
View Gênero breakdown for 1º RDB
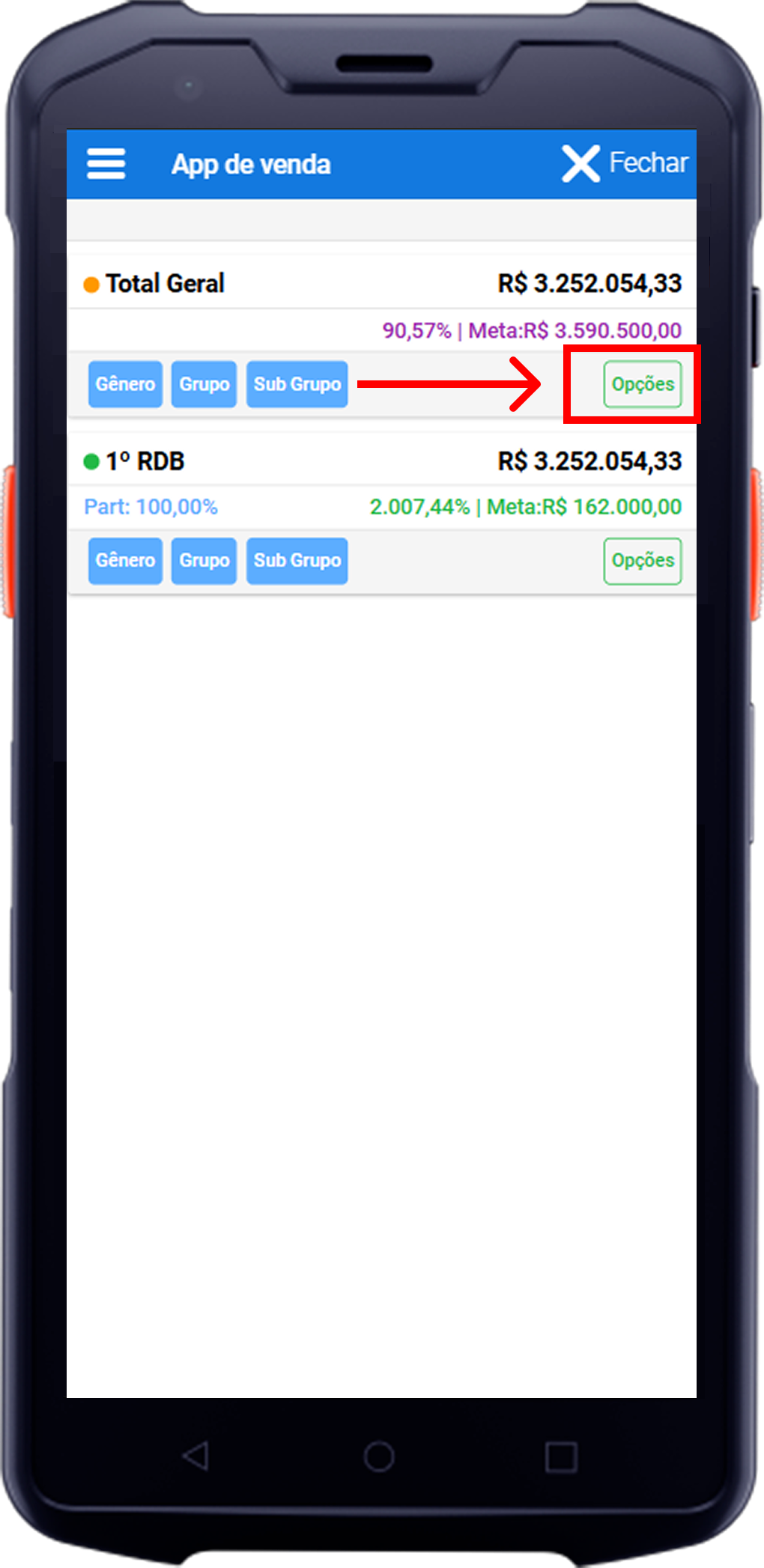click(x=125, y=561)
